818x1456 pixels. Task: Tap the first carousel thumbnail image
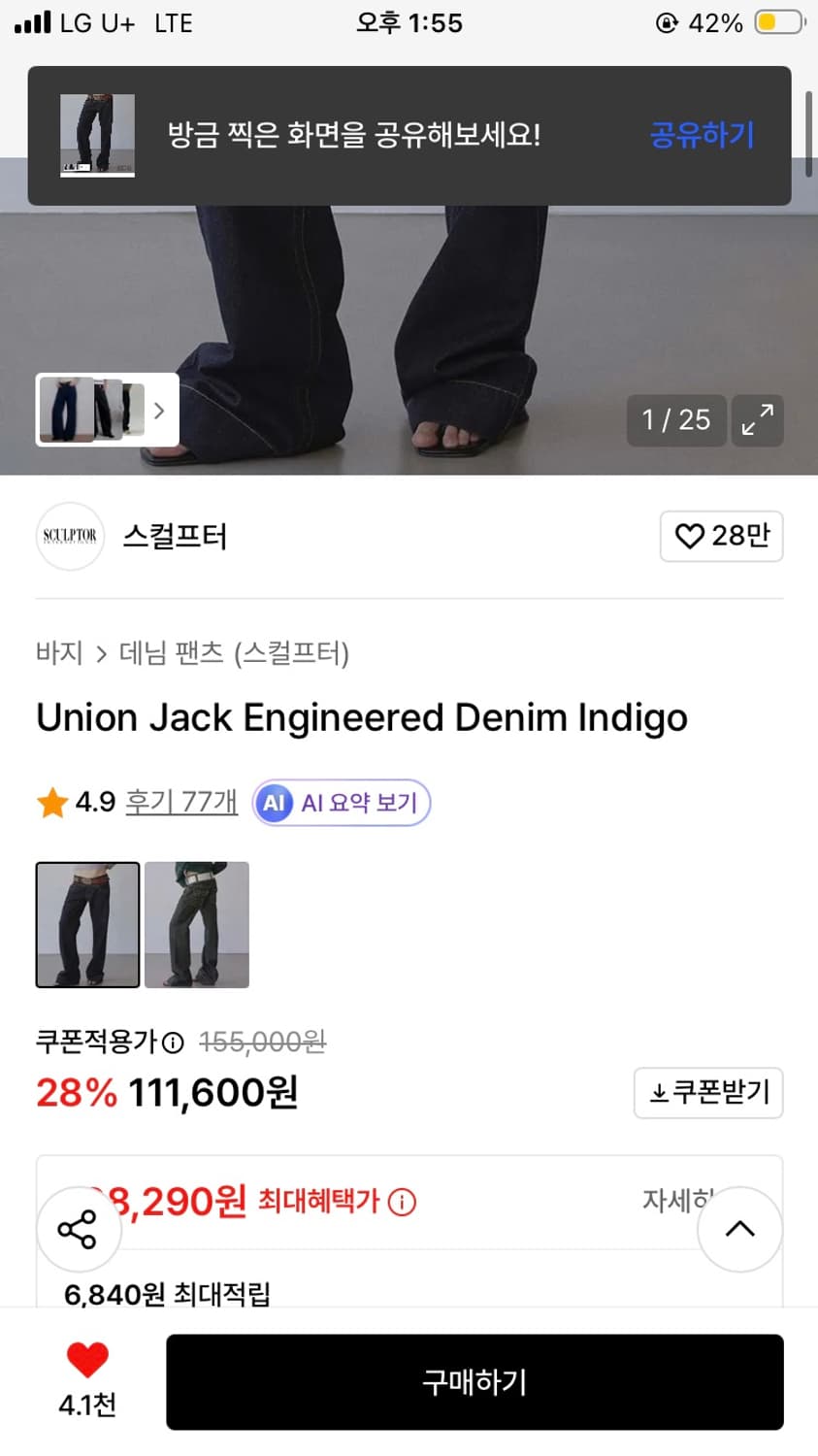point(64,410)
